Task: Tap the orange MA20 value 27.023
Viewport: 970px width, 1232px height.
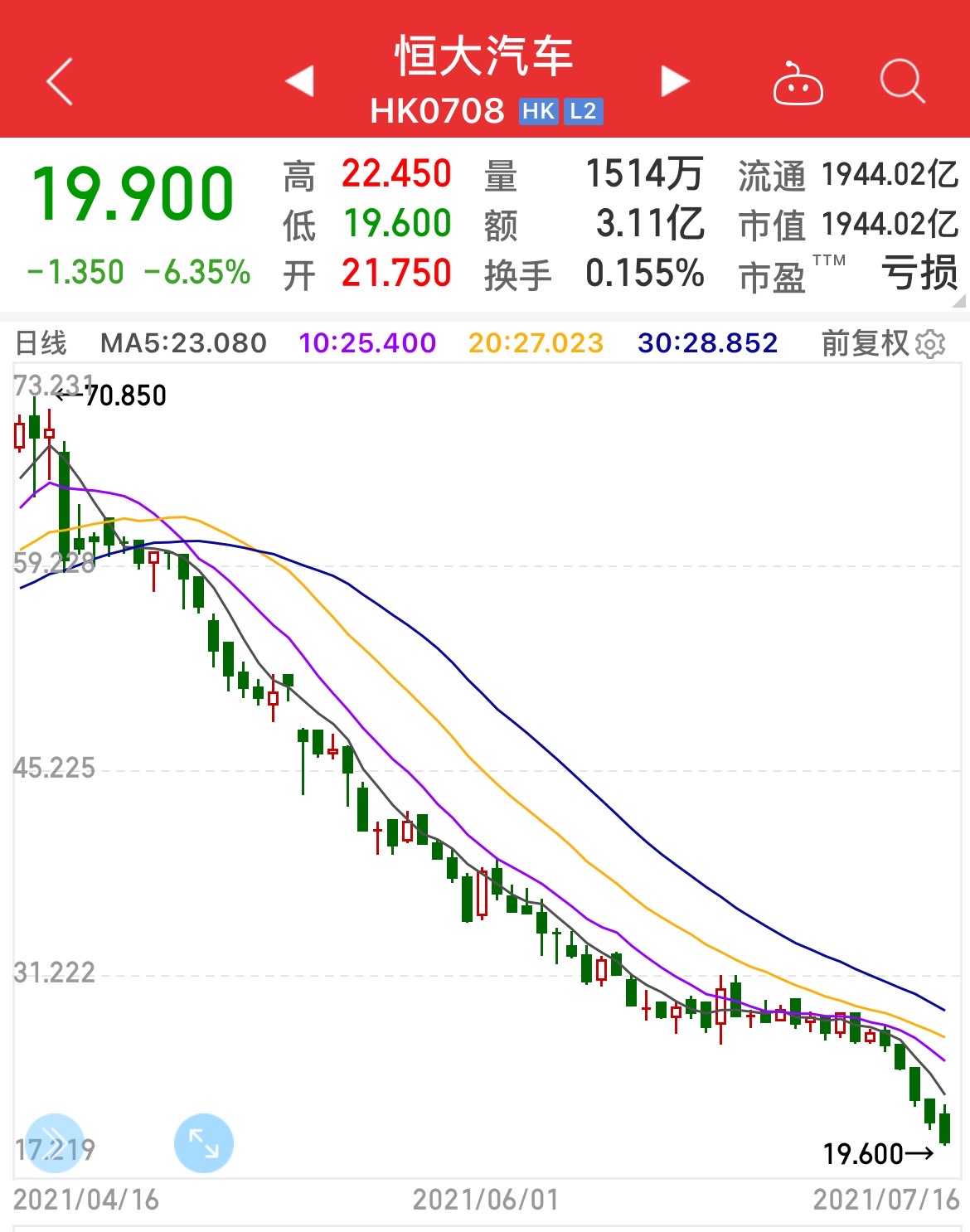Action: point(536,341)
